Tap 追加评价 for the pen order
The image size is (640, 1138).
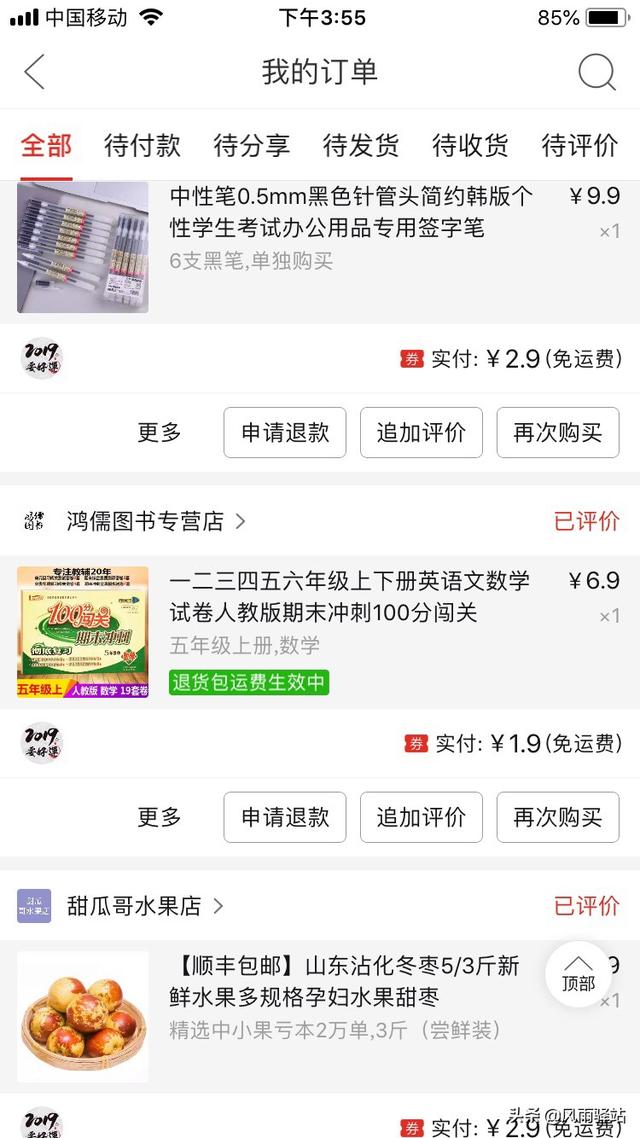(x=421, y=433)
